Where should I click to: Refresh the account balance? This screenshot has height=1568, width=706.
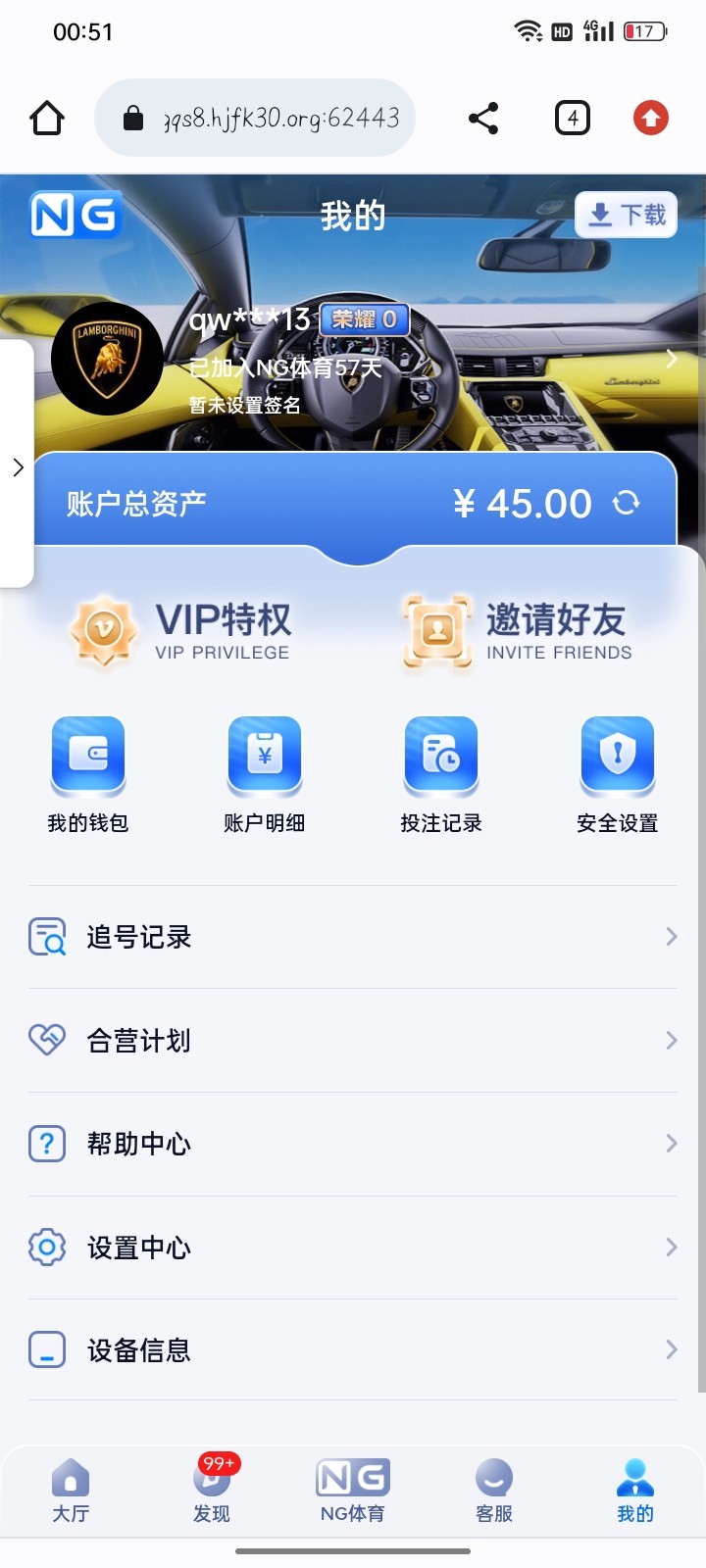coord(626,504)
